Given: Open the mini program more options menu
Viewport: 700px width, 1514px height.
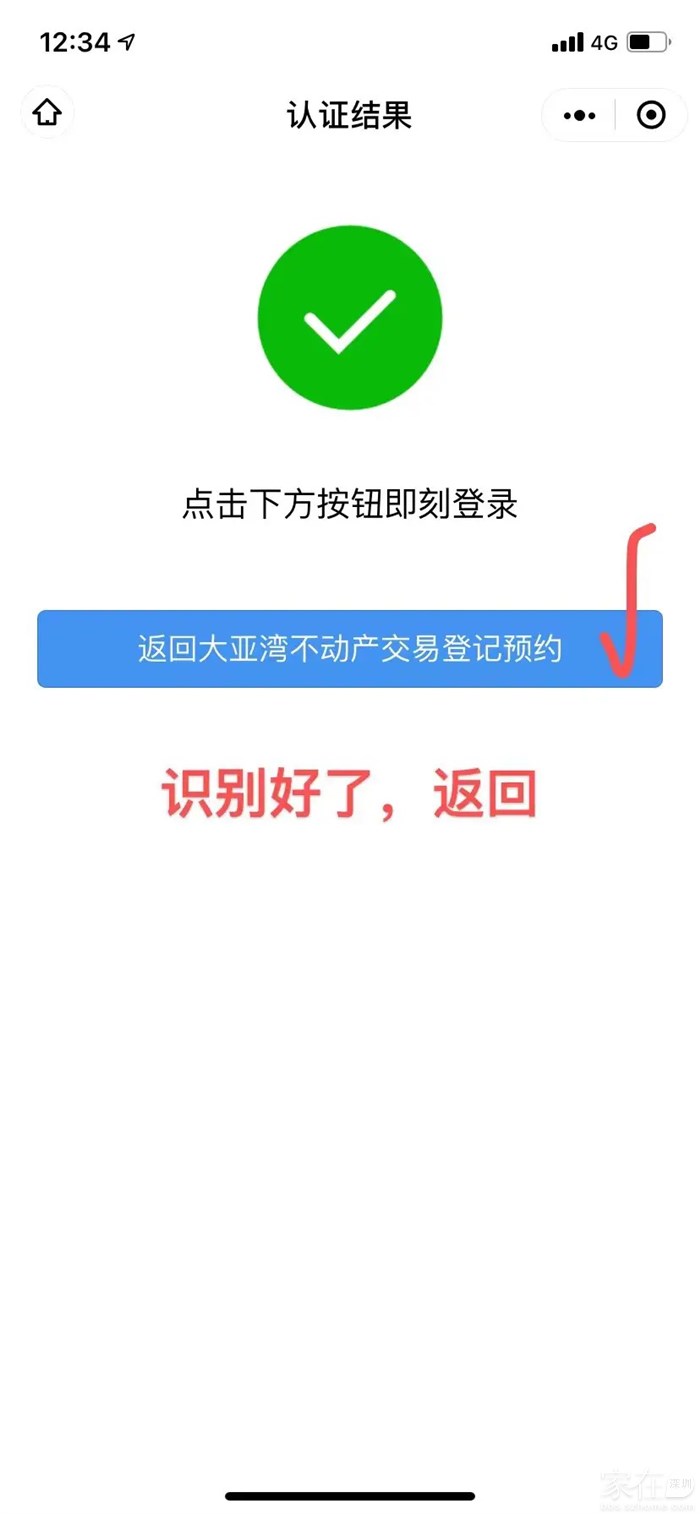Looking at the screenshot, I should pos(579,115).
